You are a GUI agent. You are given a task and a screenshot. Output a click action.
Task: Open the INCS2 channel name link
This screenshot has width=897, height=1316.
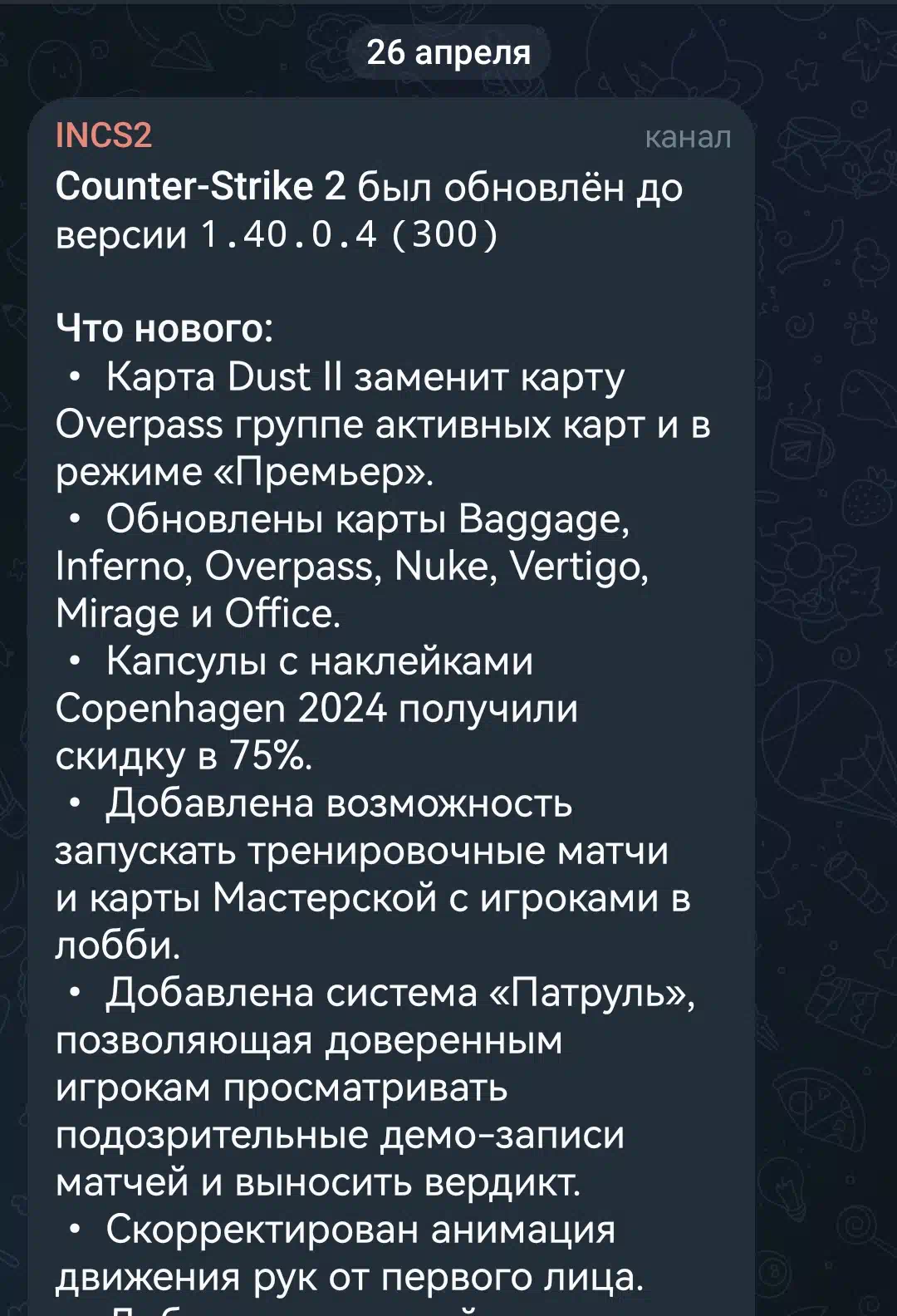tap(104, 135)
